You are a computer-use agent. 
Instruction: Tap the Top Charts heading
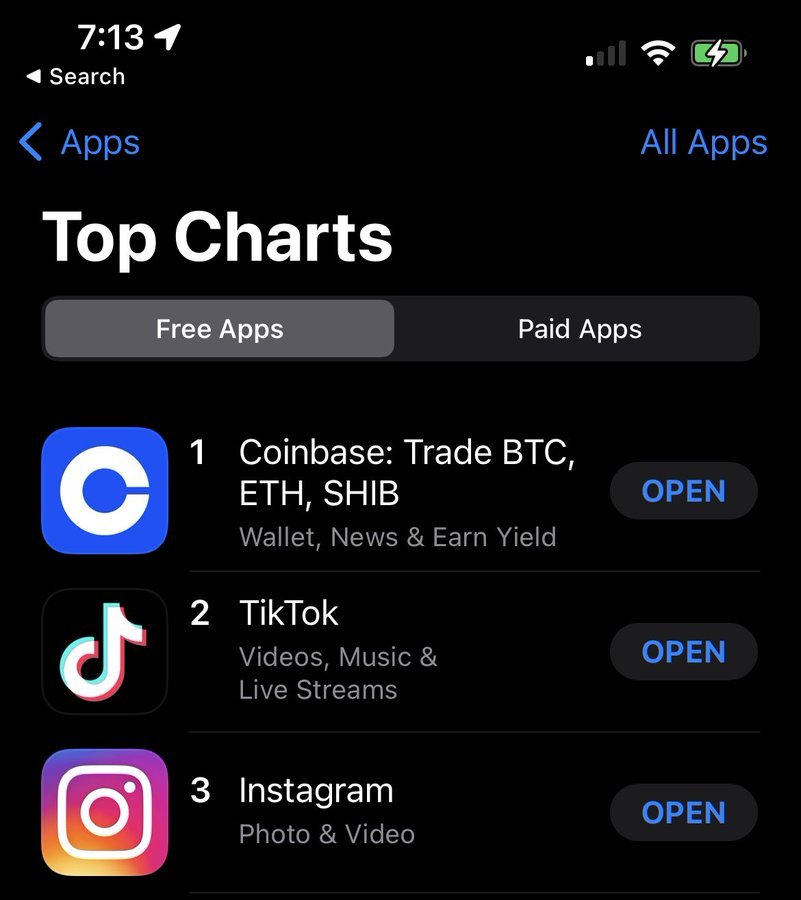tap(218, 238)
